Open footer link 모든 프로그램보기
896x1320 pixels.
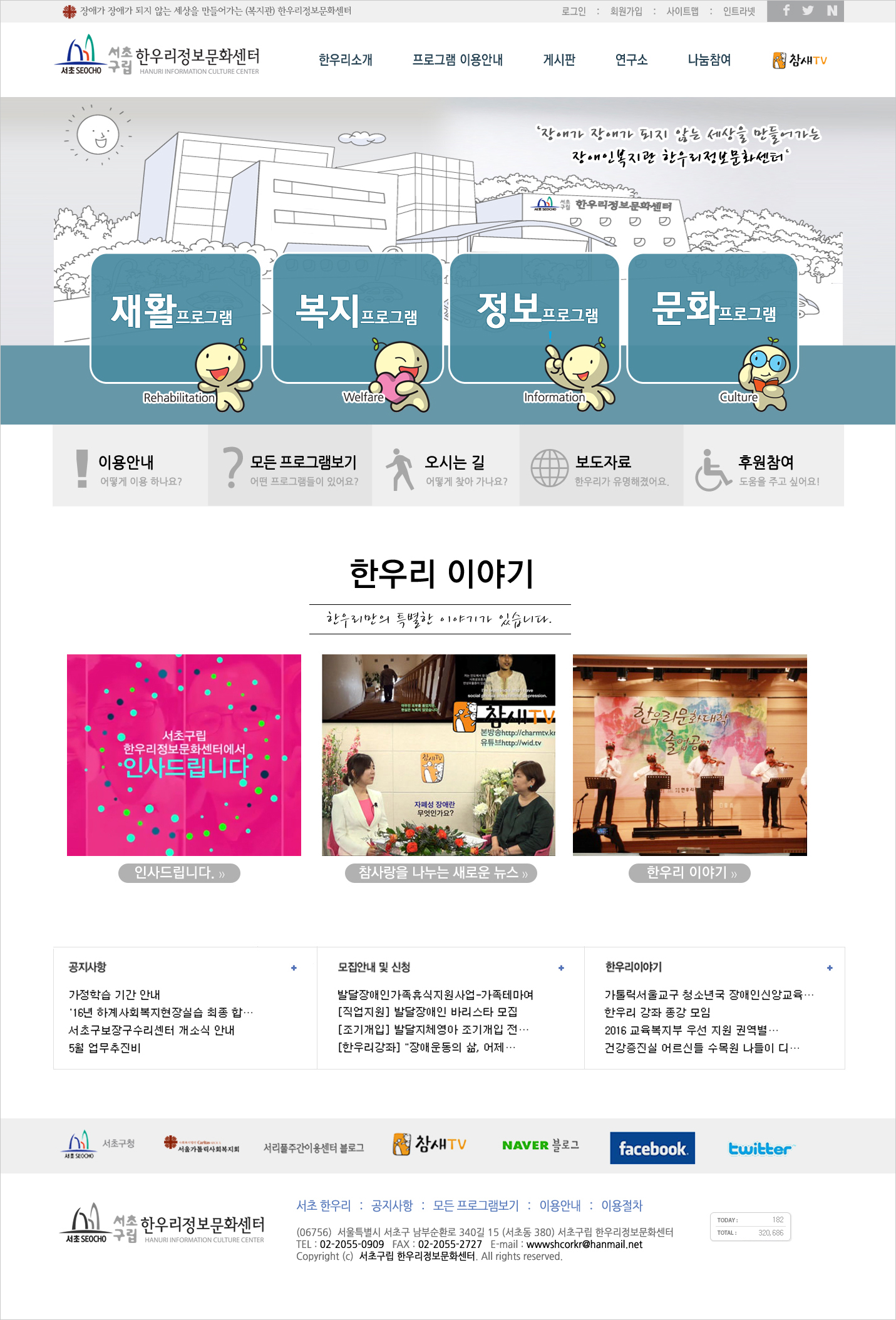pyautogui.click(x=476, y=1205)
